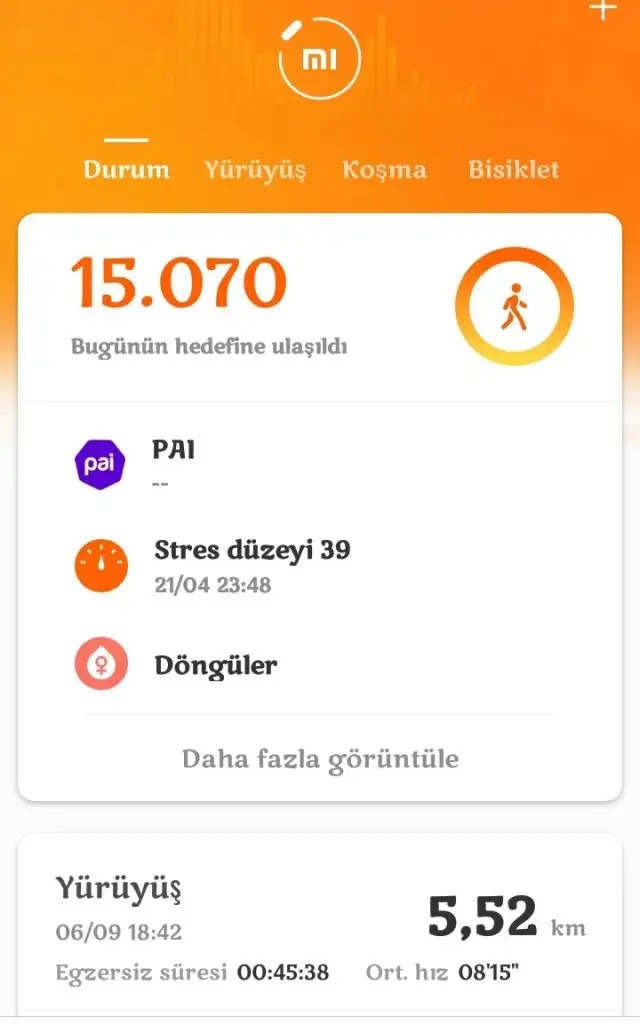View Stres düzeyi 39 details
This screenshot has width=640, height=1024.
(320, 565)
